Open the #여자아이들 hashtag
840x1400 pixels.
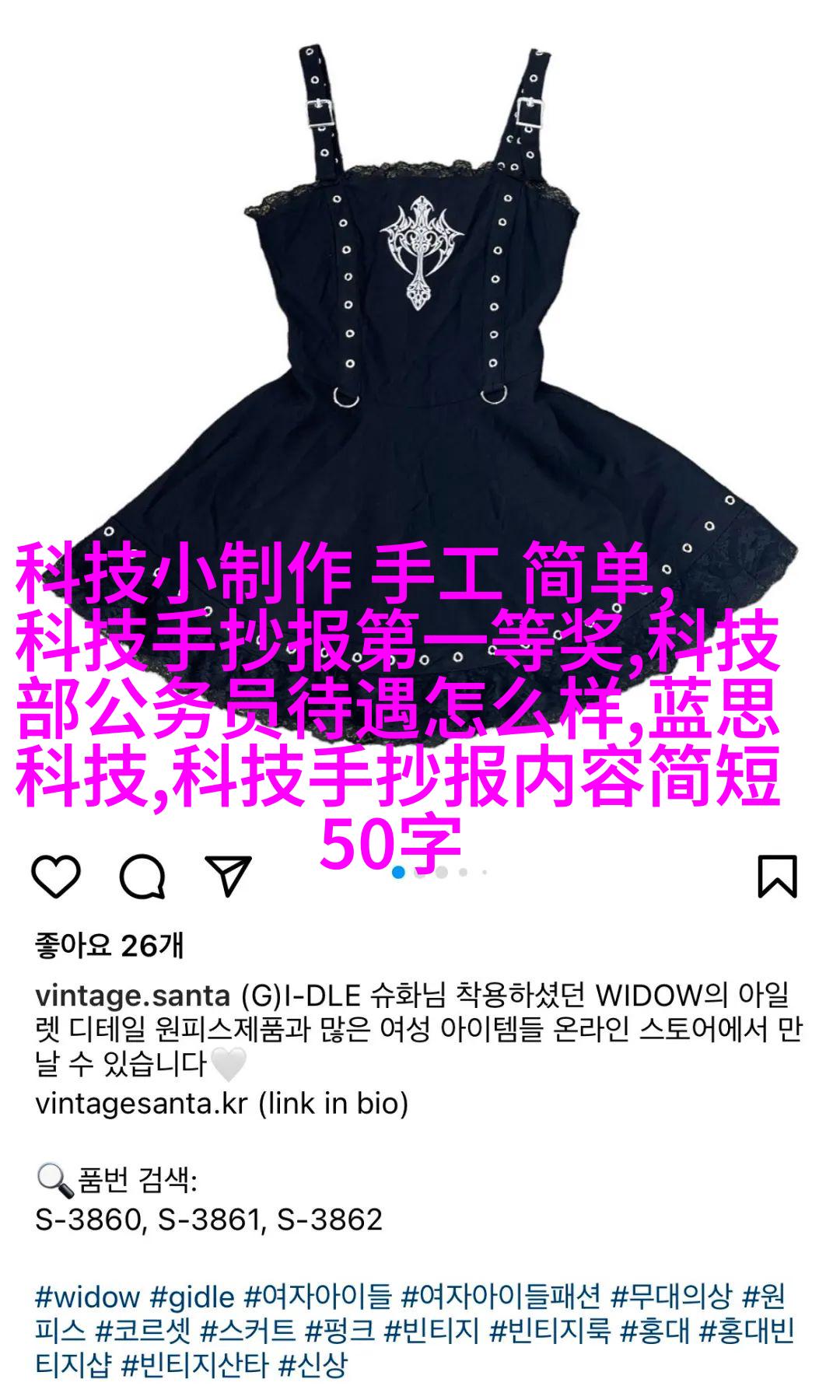(317, 1297)
